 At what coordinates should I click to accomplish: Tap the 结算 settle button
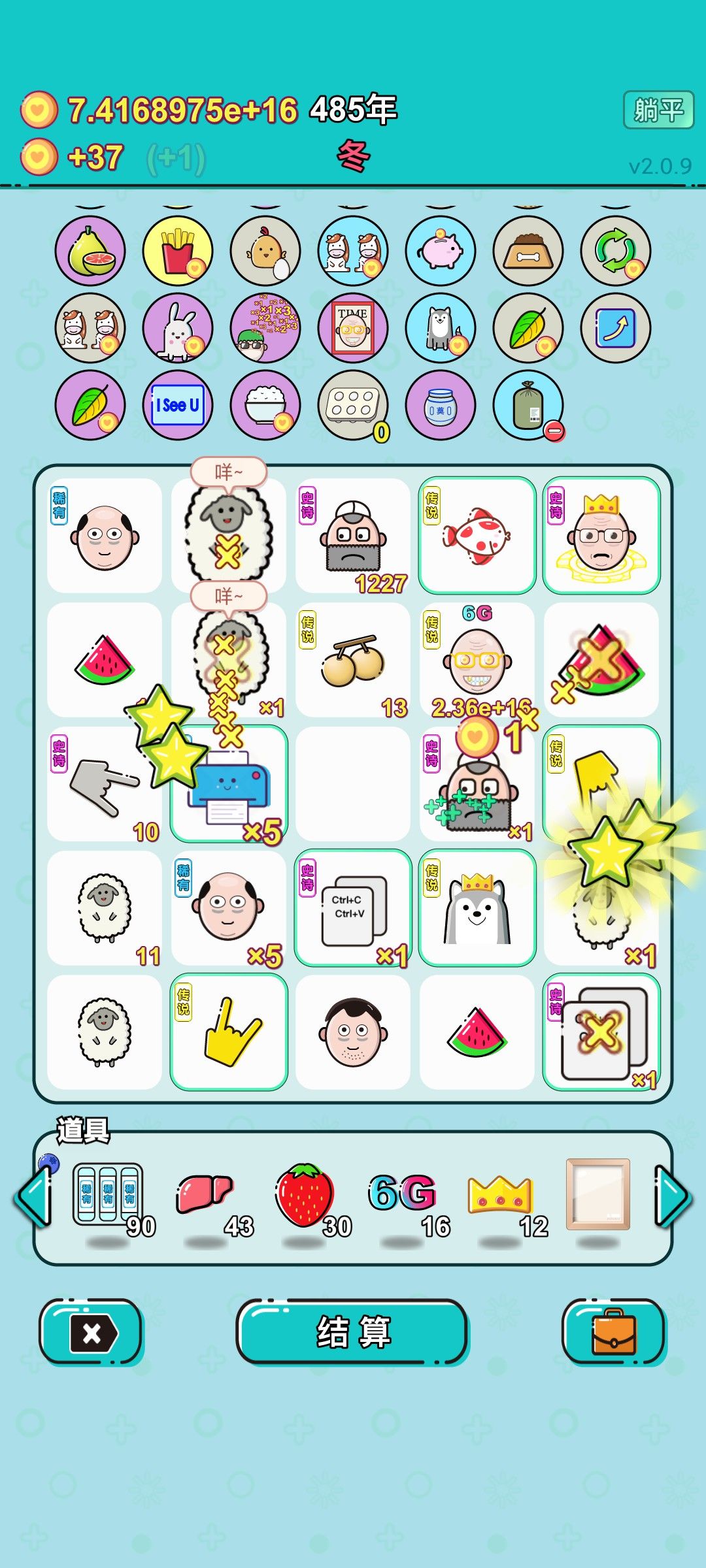[x=353, y=1332]
